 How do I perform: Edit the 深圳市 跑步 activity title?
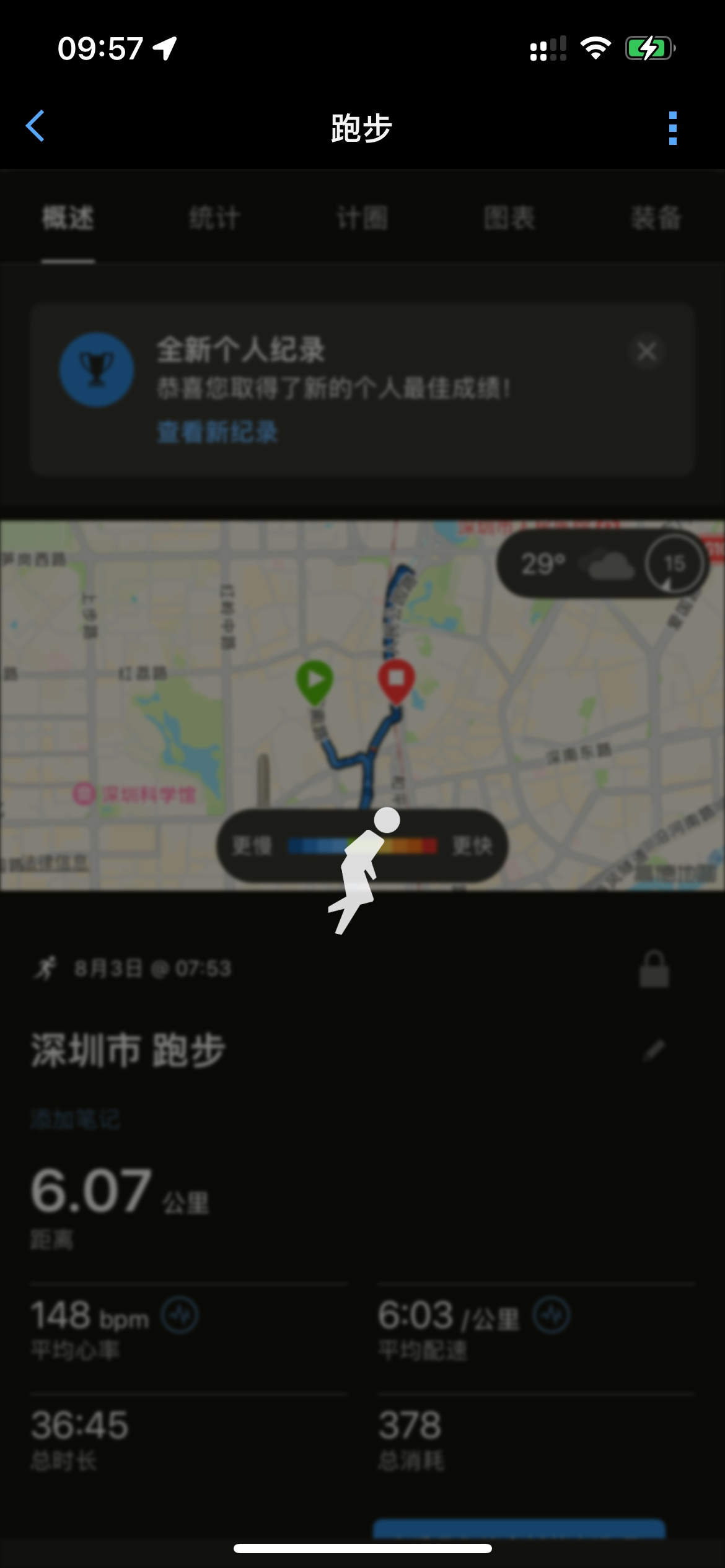point(654,1050)
